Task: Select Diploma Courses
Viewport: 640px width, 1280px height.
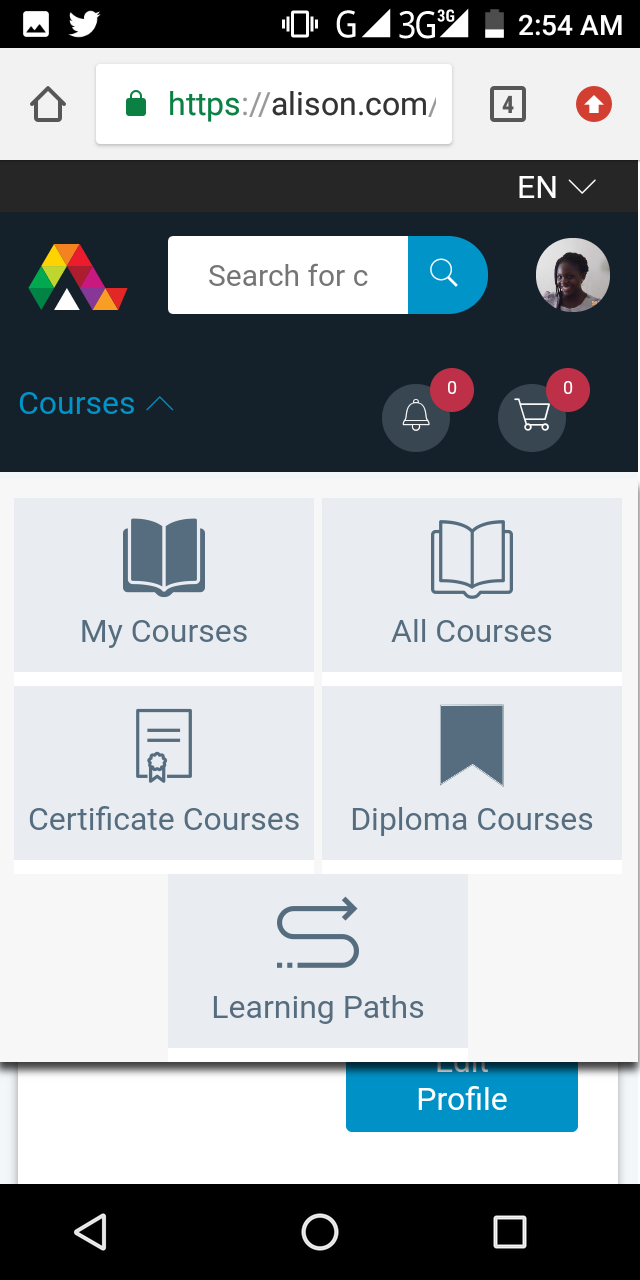Action: [x=472, y=772]
